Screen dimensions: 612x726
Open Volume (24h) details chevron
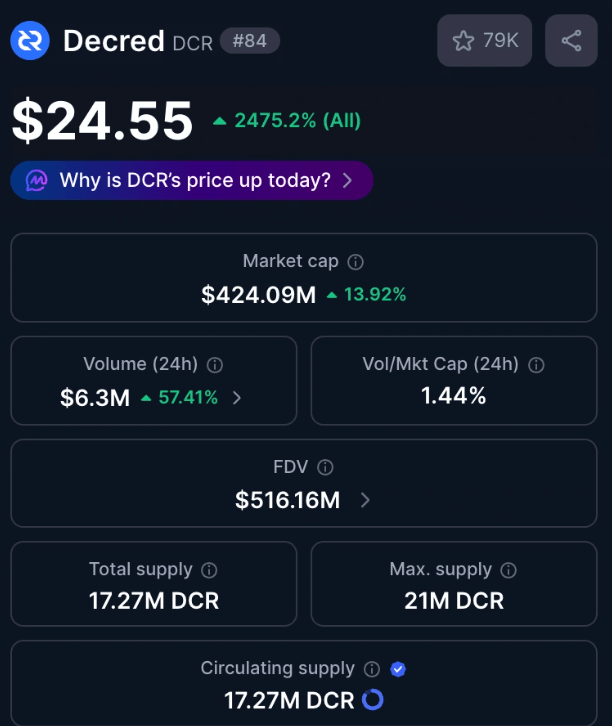click(237, 397)
